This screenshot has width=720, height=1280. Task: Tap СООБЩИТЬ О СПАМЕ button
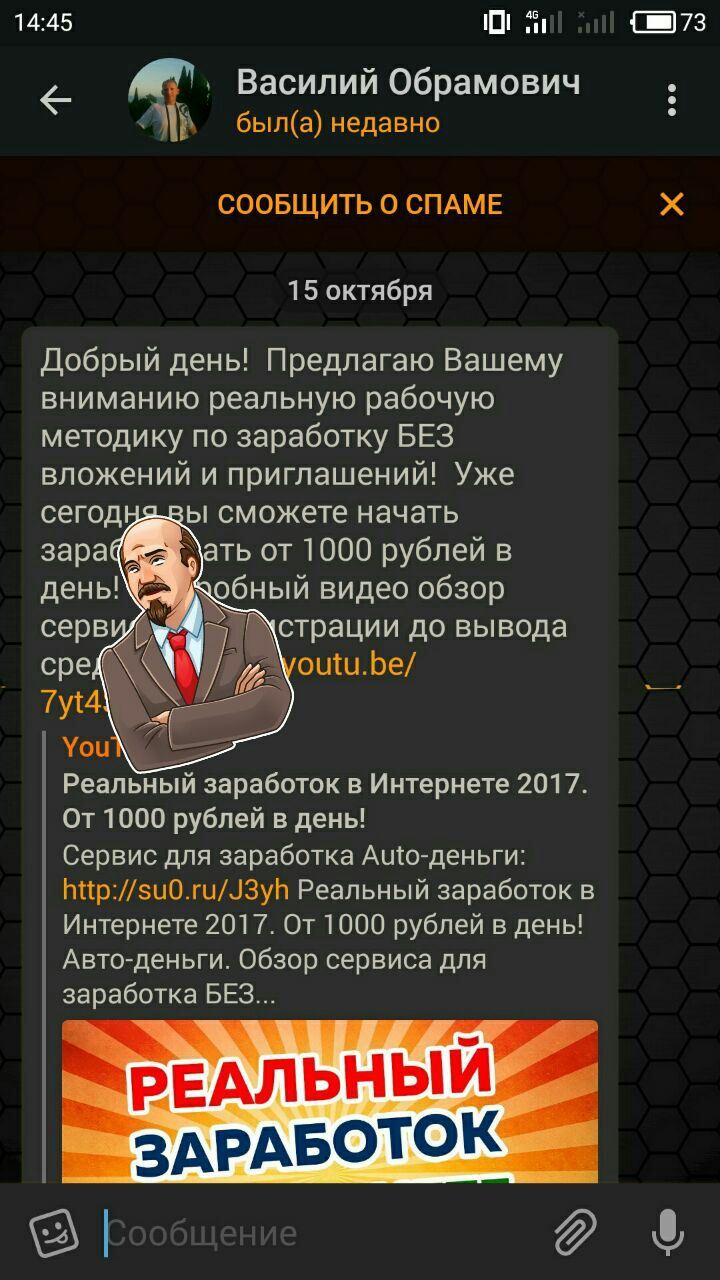coord(360,205)
